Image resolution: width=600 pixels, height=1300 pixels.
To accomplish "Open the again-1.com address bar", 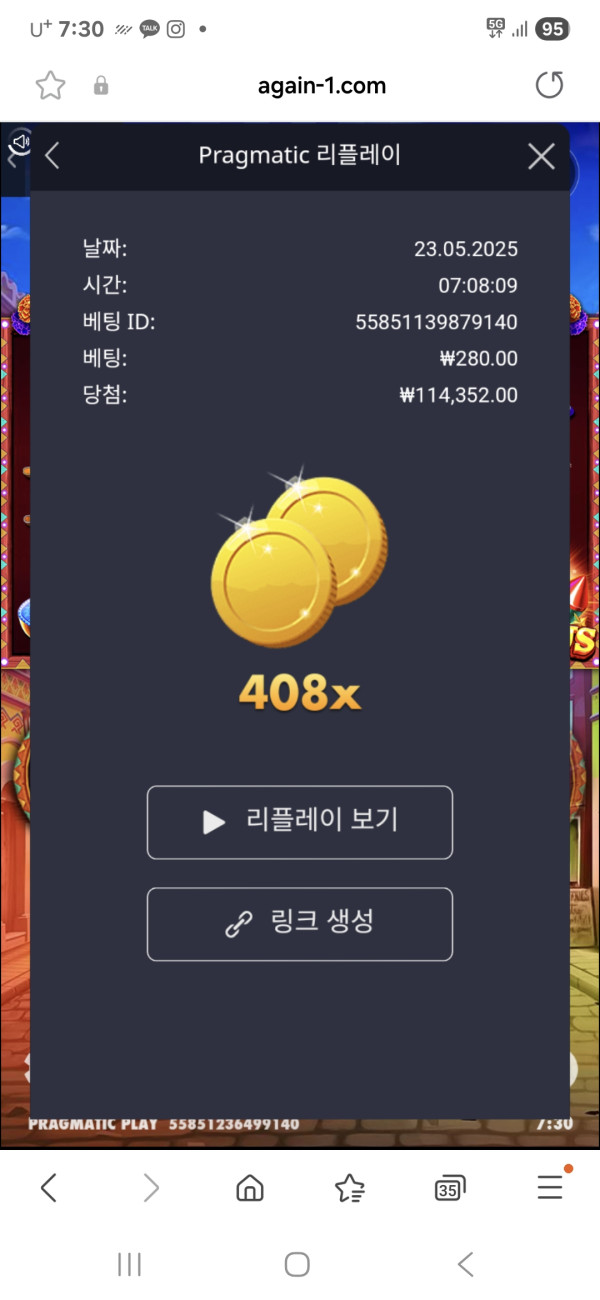I will pos(320,86).
